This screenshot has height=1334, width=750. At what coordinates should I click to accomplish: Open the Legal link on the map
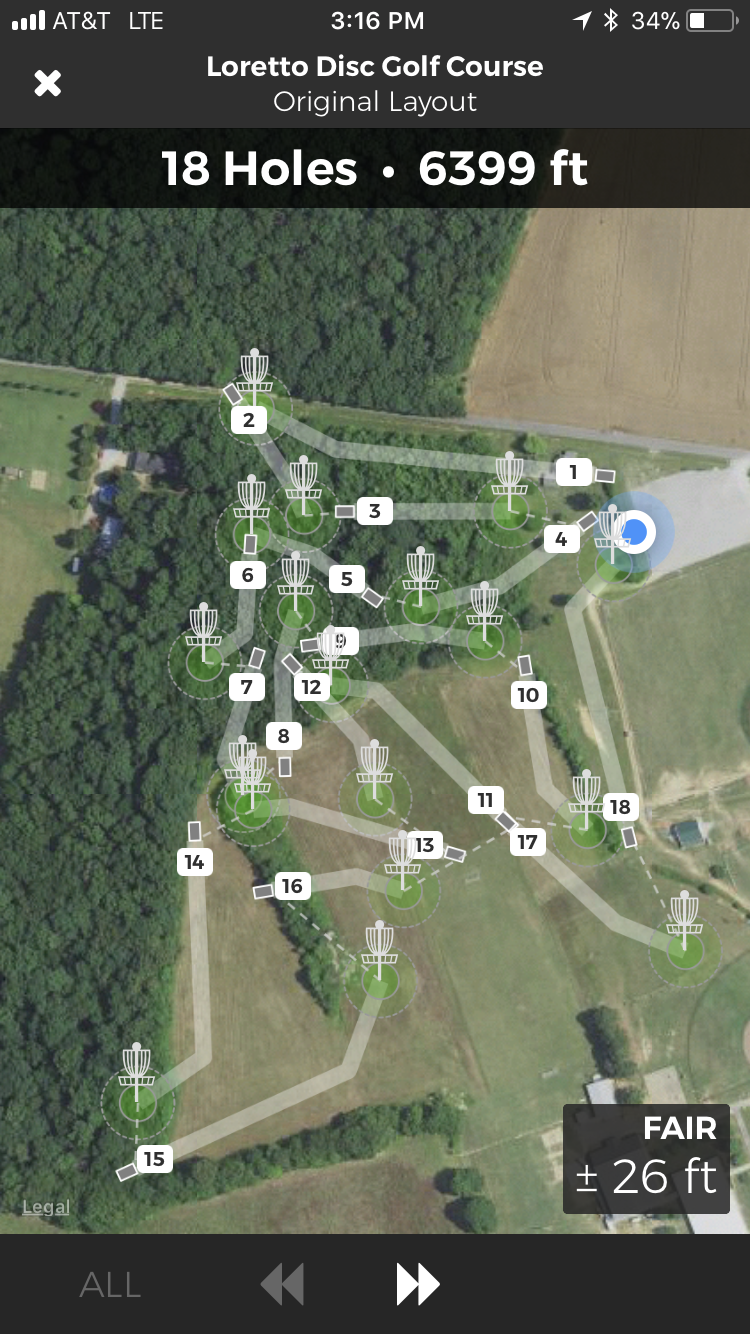click(46, 1207)
